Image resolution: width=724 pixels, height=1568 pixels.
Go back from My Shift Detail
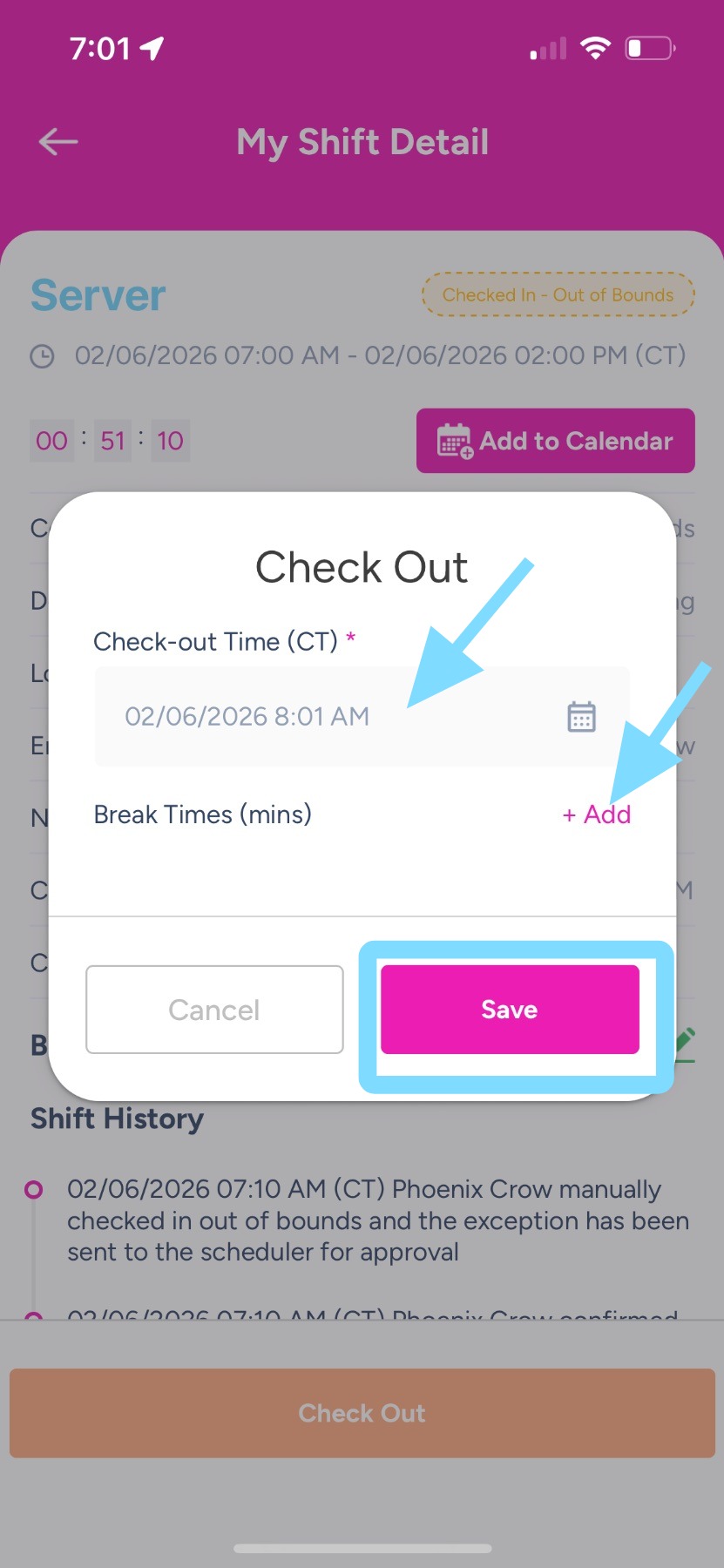[x=58, y=142]
